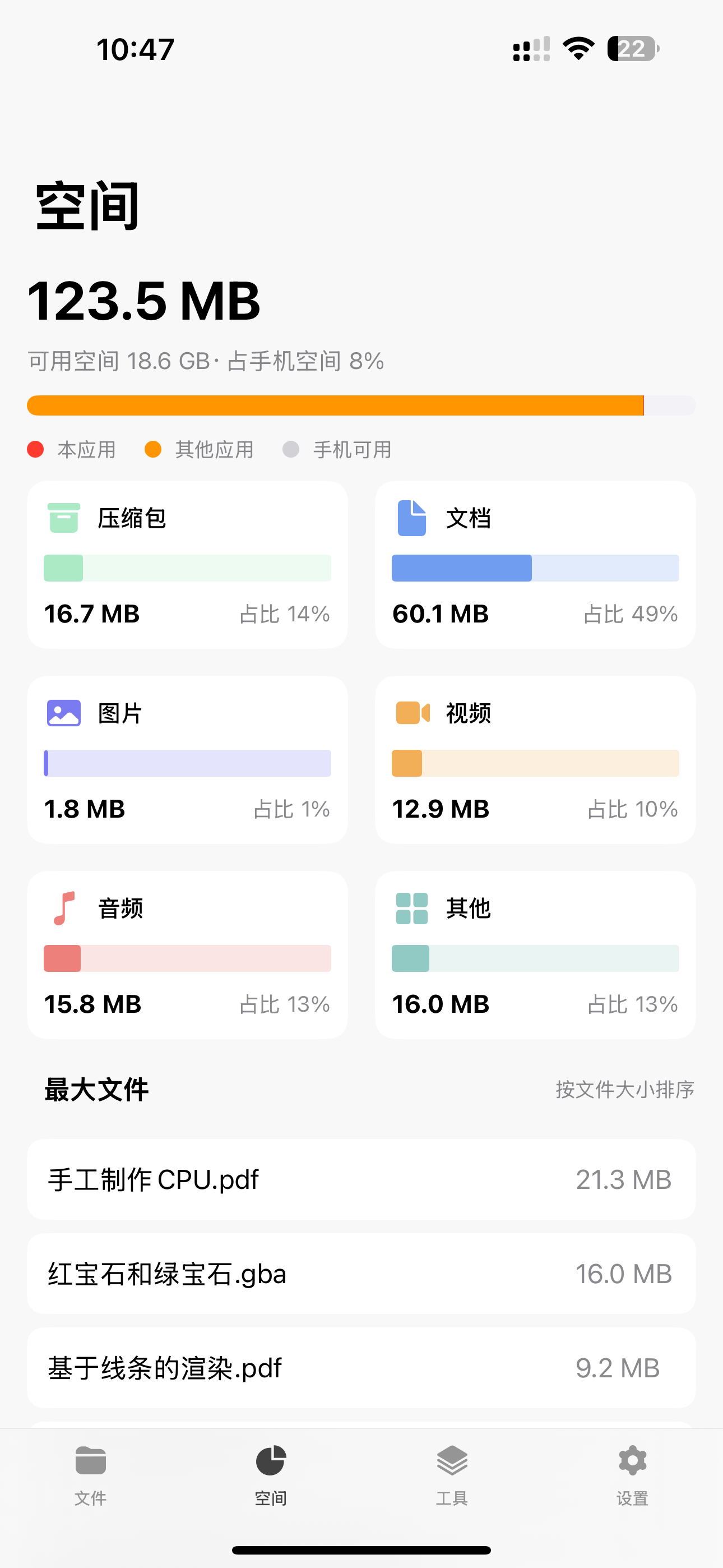Open the 音频 category card
The height and width of the screenshot is (1568, 723).
point(187,954)
